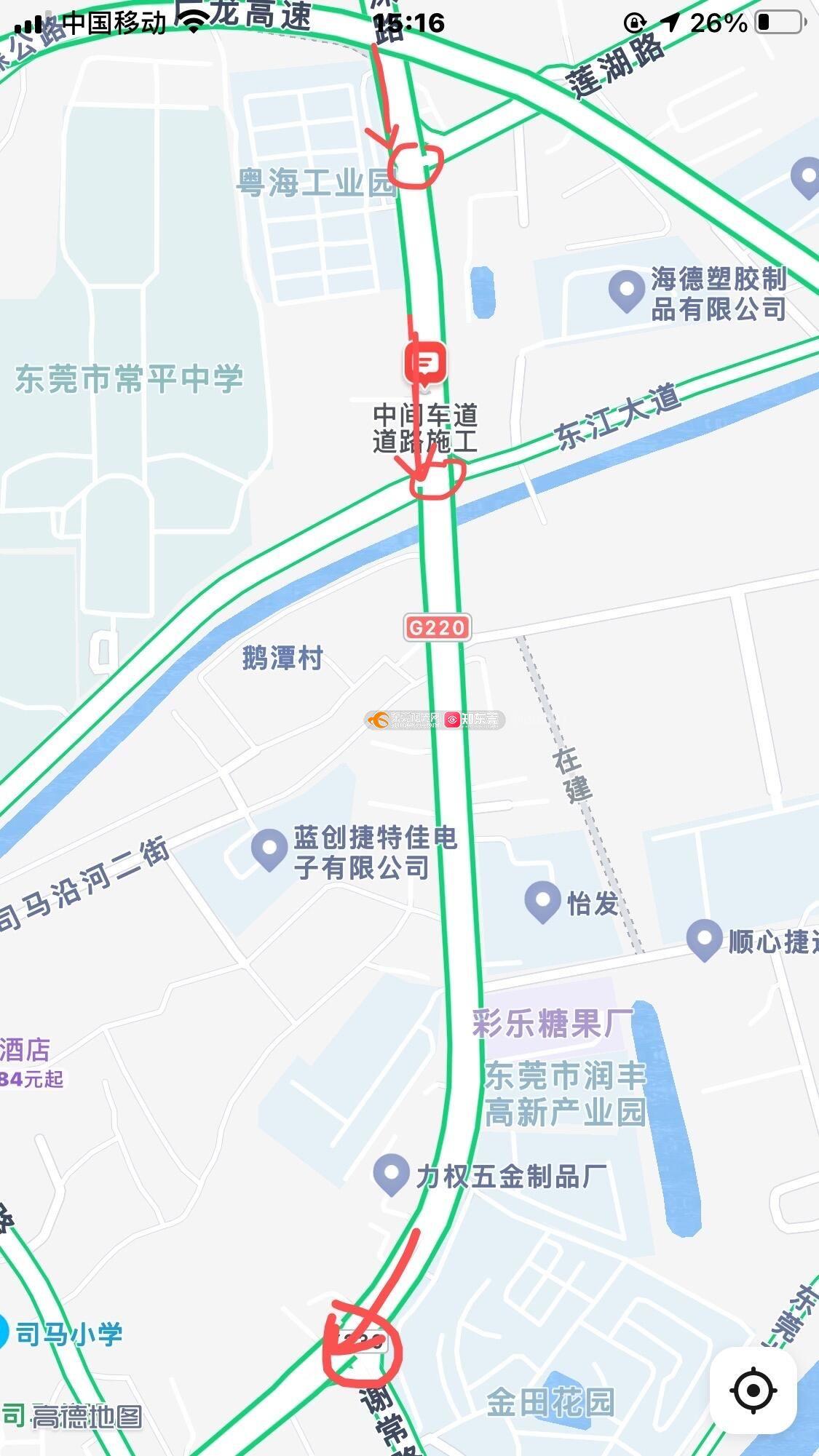Select the 海德塑胶制品有限公司 map pin
This screenshot has height=1456, width=819.
pyautogui.click(x=626, y=292)
